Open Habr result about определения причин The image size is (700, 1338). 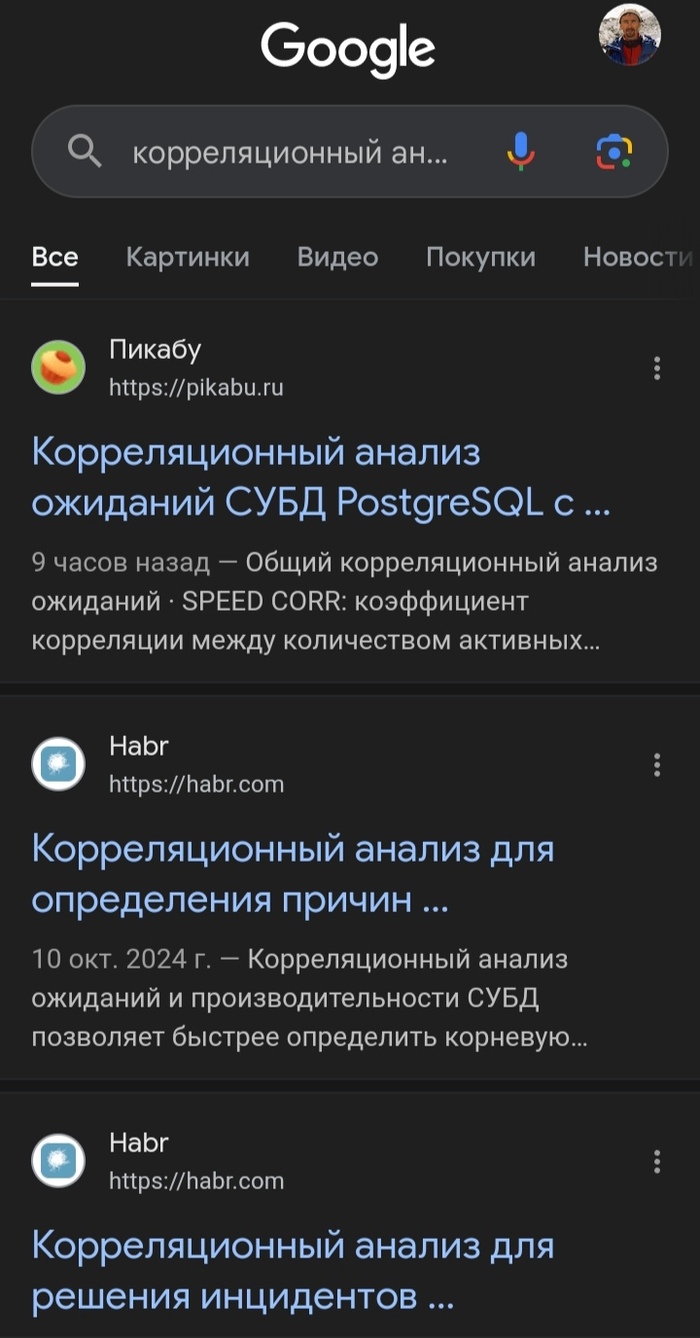pos(292,875)
